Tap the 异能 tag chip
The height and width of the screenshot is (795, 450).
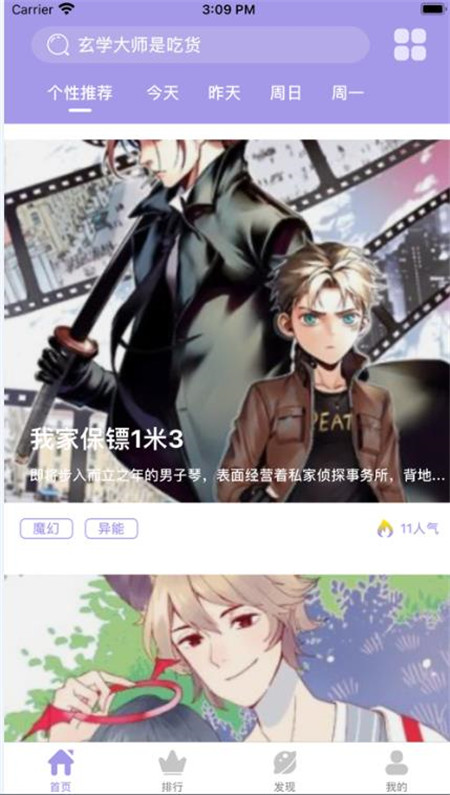tap(111, 529)
